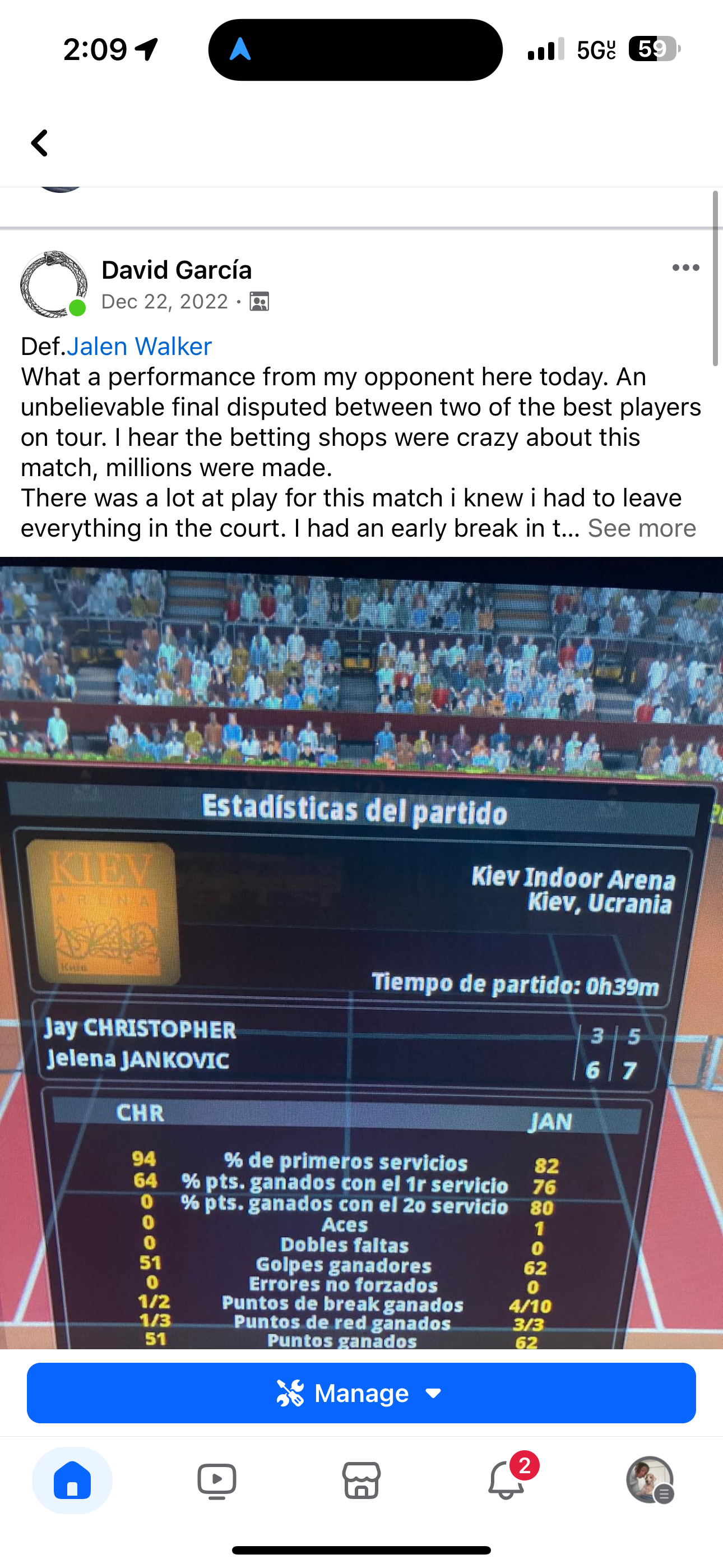Viewport: 723px width, 1568px height.
Task: Expand post text with See more
Action: [x=641, y=528]
